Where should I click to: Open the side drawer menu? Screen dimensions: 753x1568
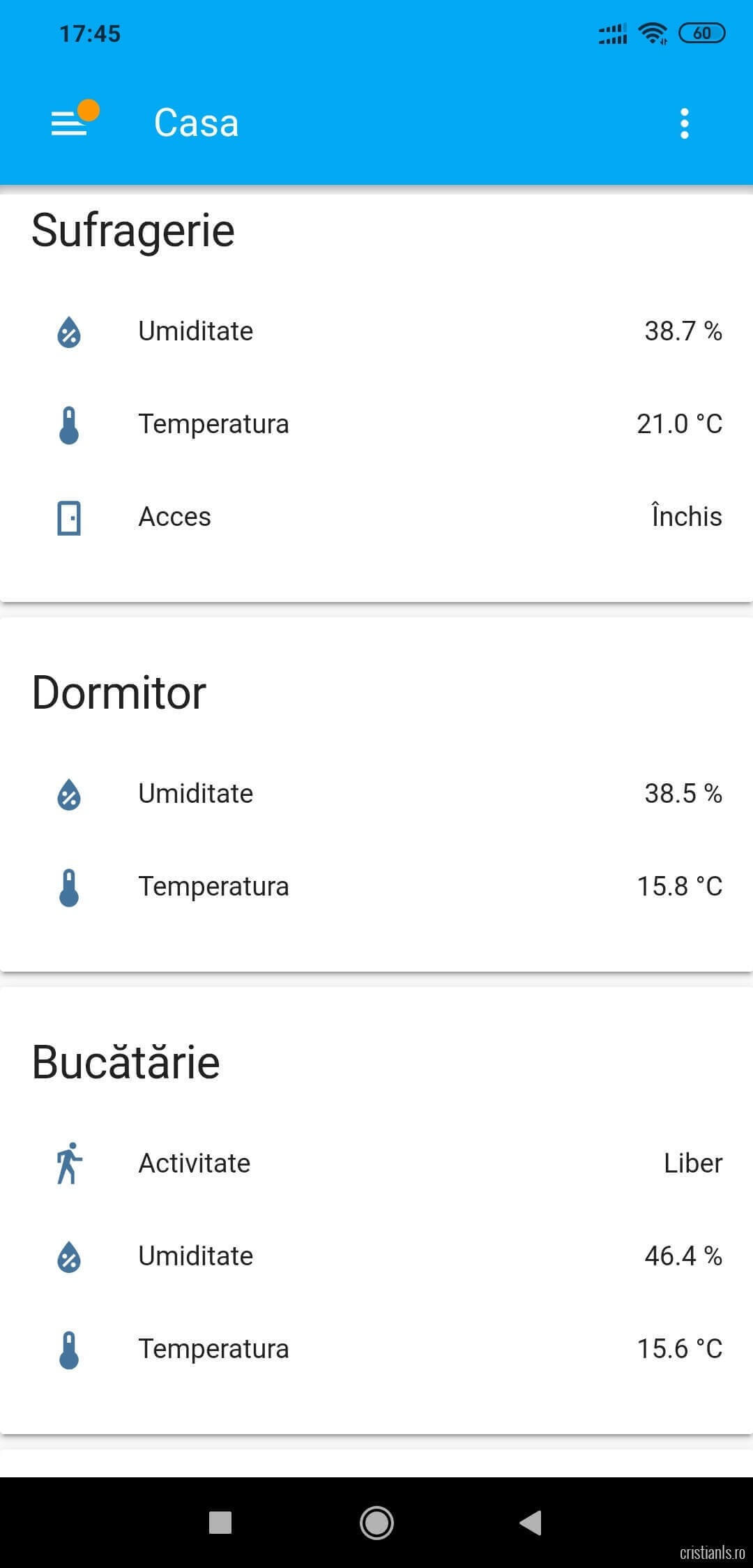pyautogui.click(x=70, y=123)
